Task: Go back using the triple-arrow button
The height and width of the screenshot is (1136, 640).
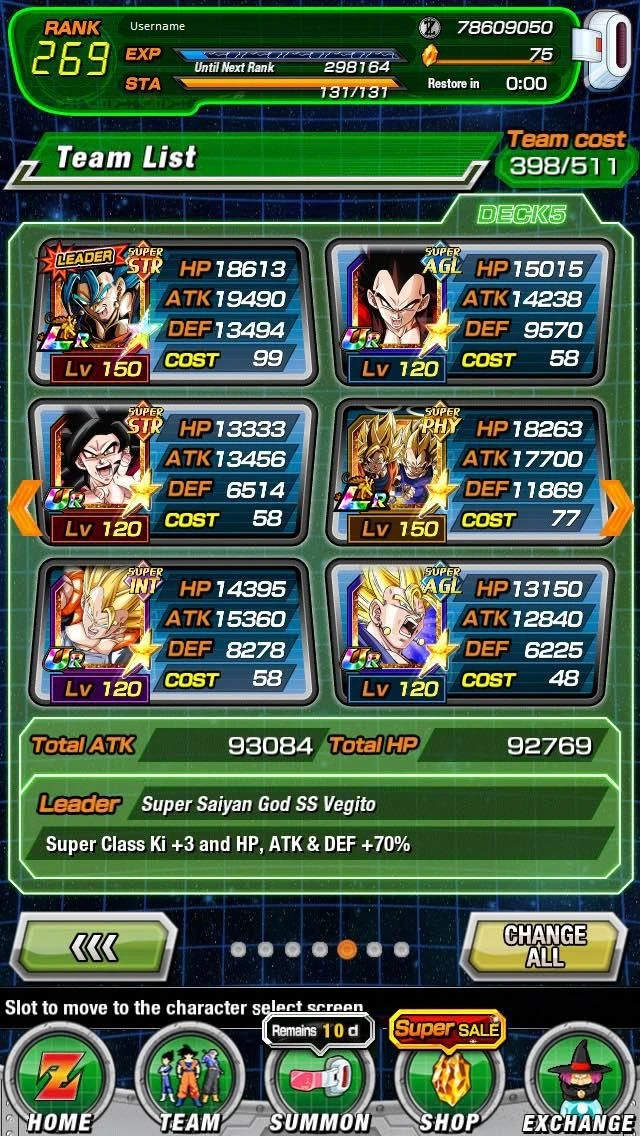Action: click(x=94, y=946)
